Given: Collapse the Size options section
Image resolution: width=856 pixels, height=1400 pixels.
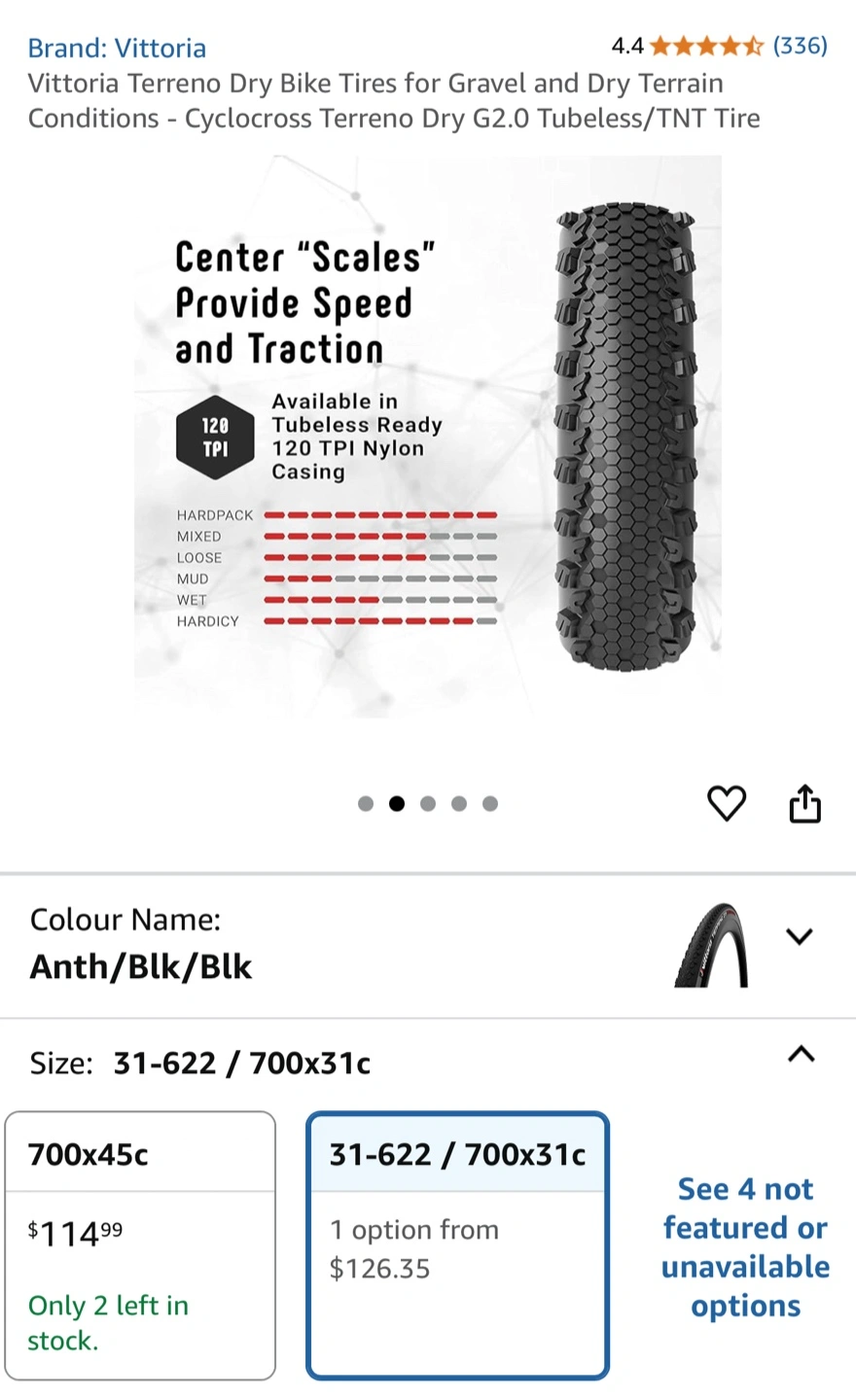Looking at the screenshot, I should click(801, 1054).
